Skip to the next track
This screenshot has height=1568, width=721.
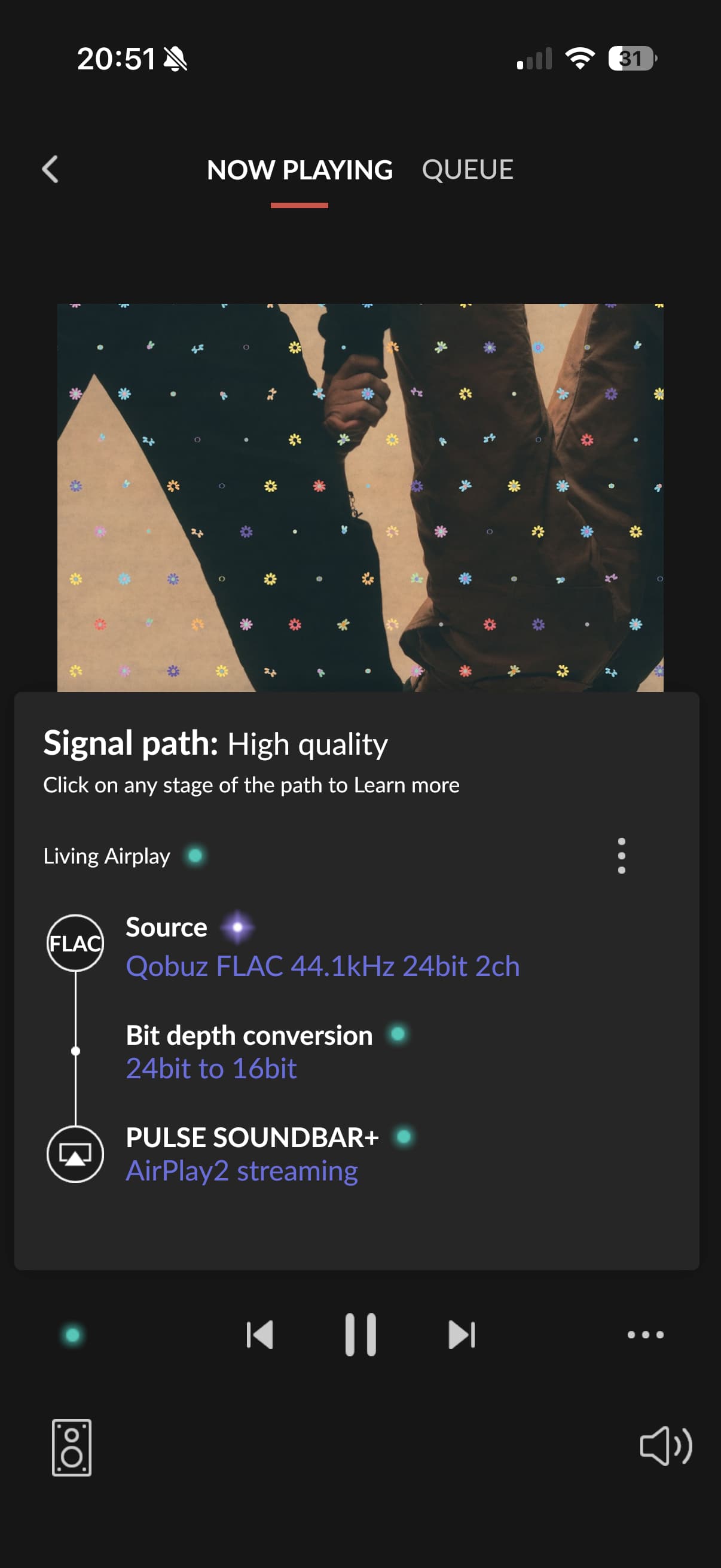click(x=461, y=1335)
